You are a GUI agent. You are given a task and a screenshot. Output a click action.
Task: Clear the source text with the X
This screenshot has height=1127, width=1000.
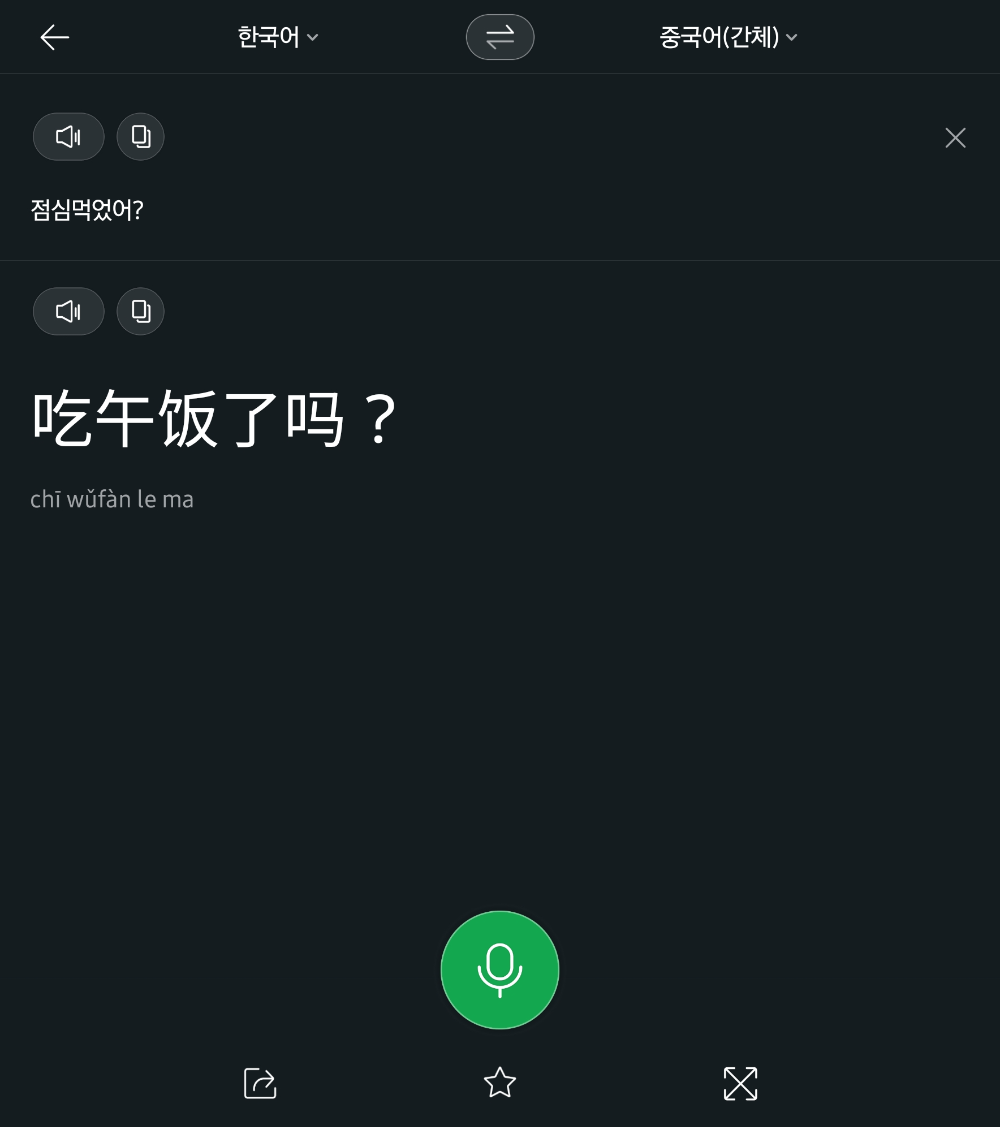pos(955,137)
